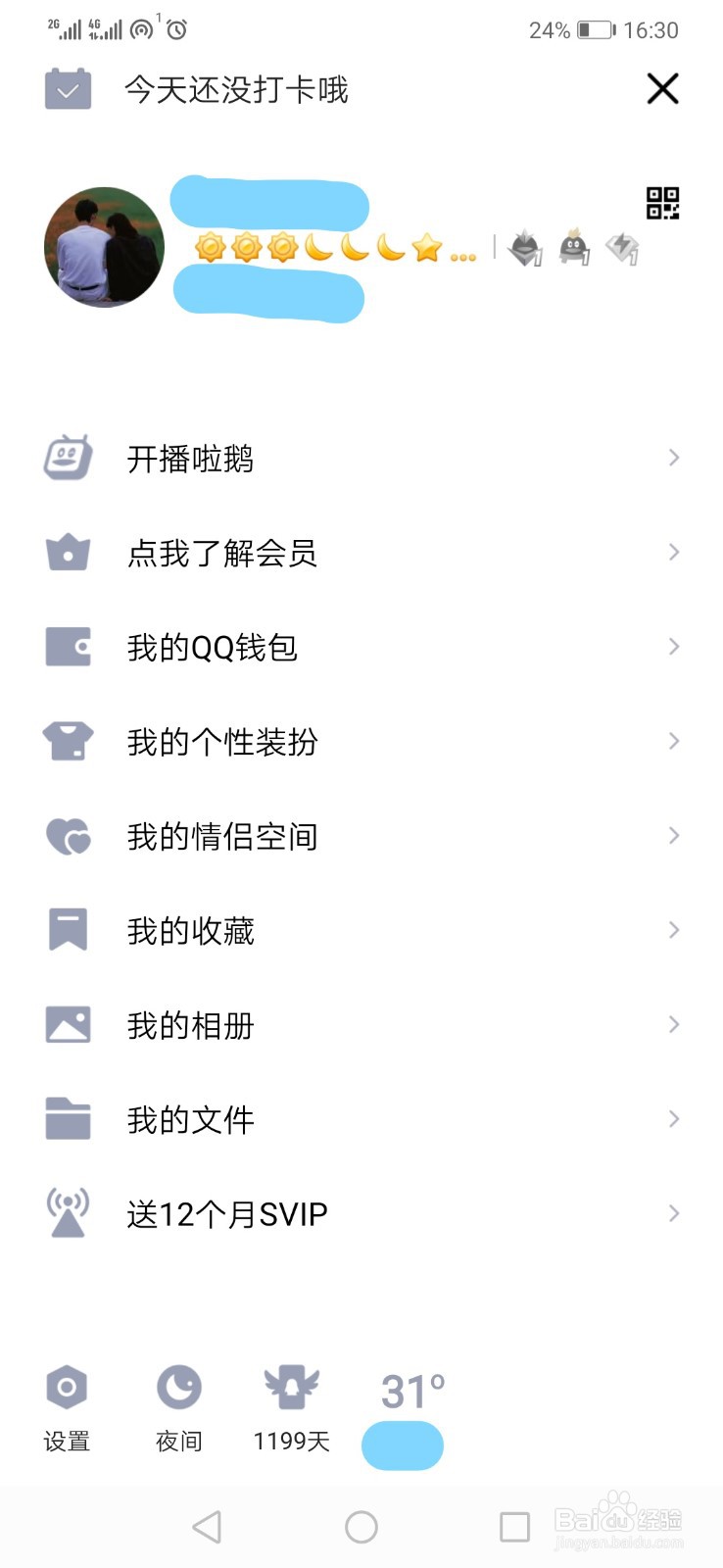Tap the 31° weather button
Screen dimensions: 723x1568
pyautogui.click(x=409, y=1387)
